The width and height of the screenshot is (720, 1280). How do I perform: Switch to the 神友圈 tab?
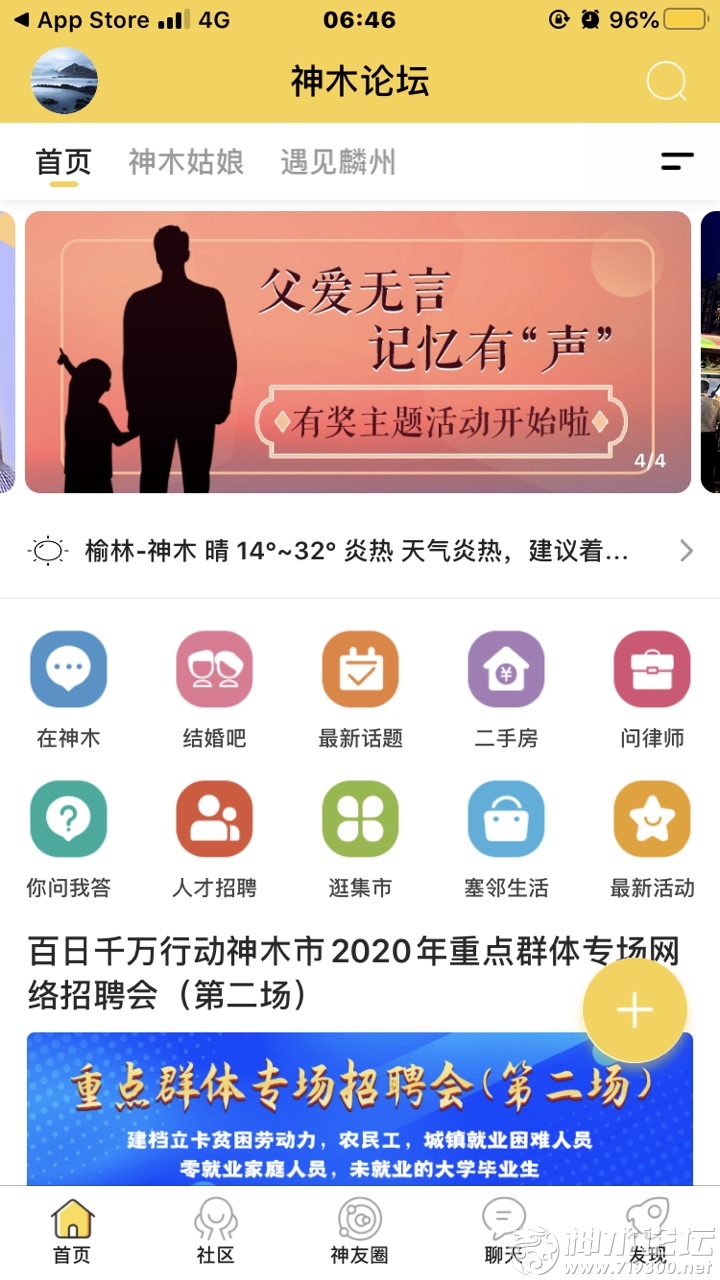tap(359, 1232)
